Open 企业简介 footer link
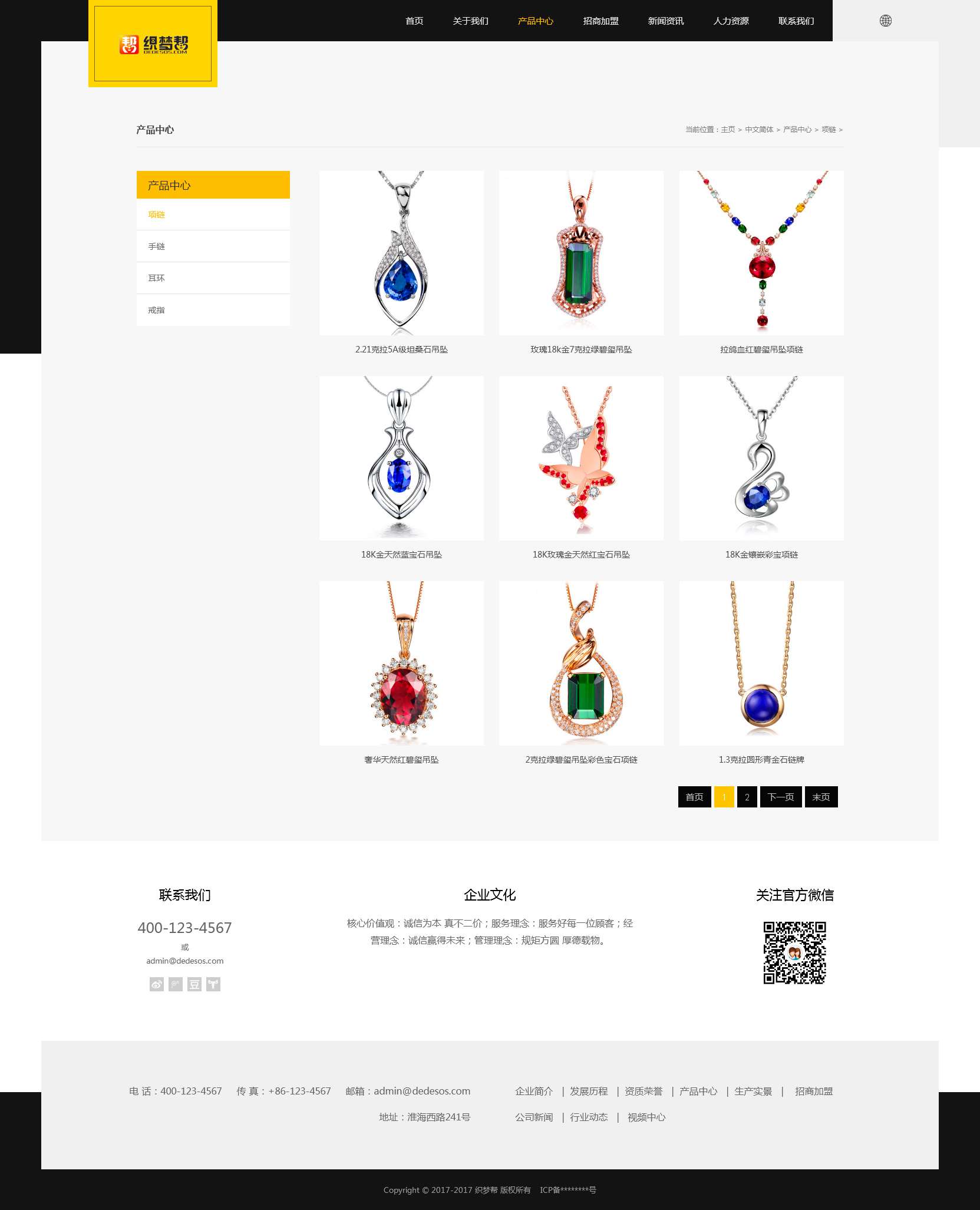Screen dimensions: 980x1210 coord(534,1091)
